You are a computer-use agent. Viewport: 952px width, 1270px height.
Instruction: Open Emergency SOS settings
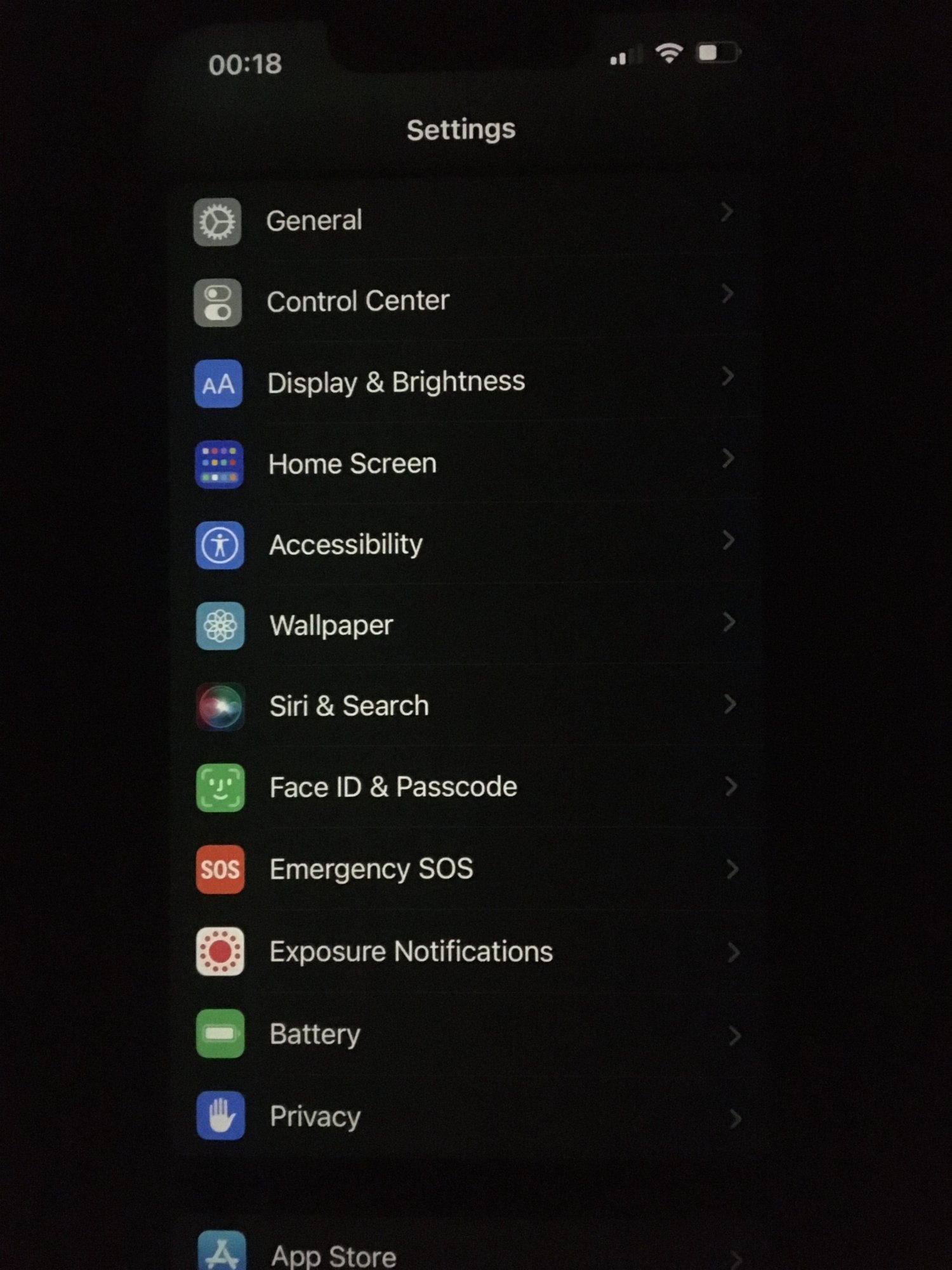pos(371,869)
